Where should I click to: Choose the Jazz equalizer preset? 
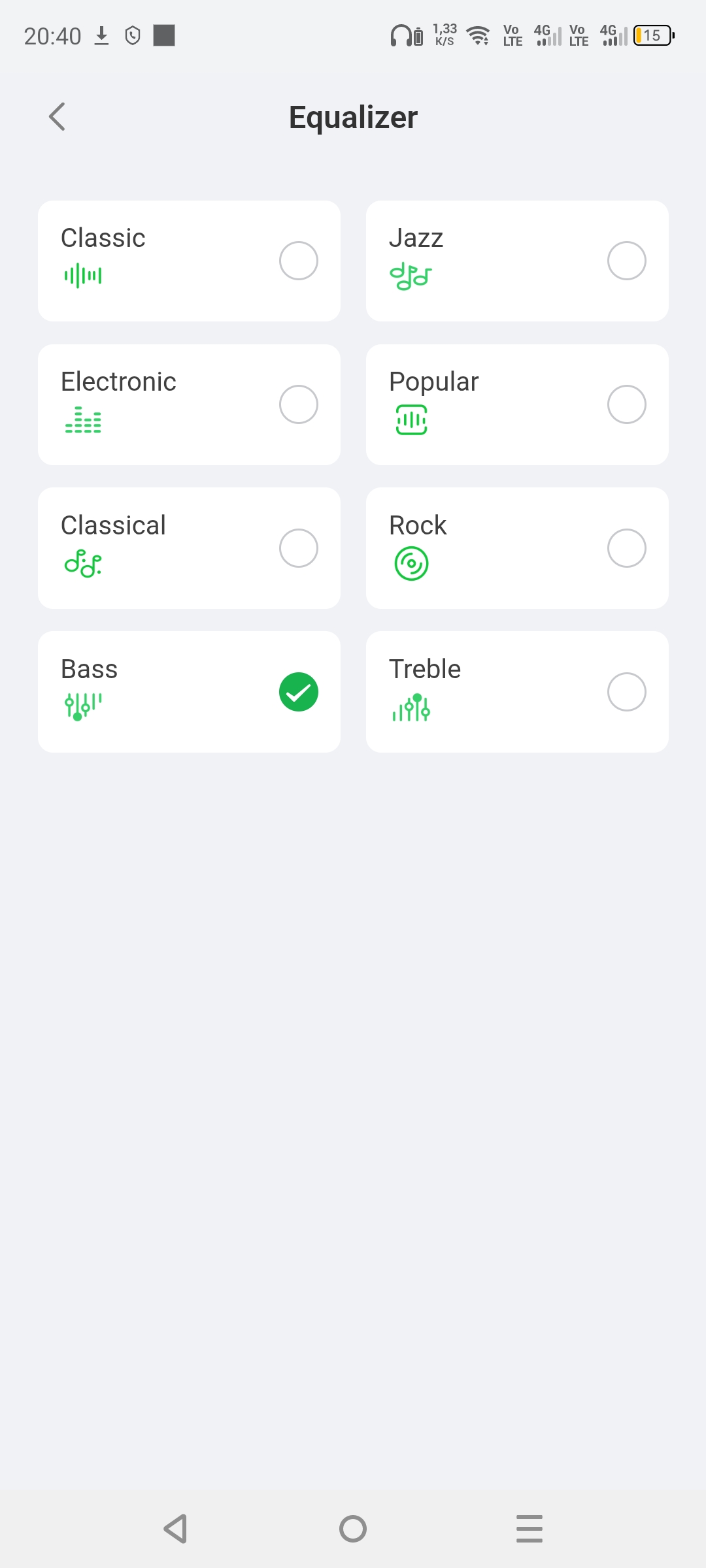click(x=626, y=261)
